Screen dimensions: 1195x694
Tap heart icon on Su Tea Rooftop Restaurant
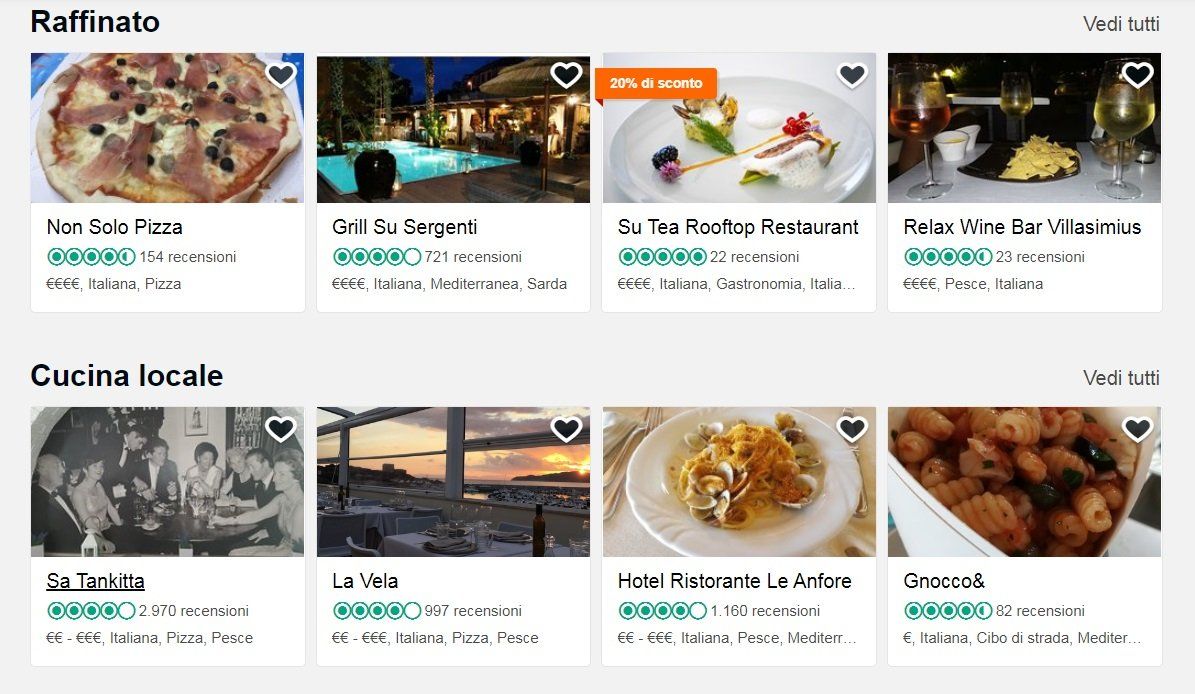[852, 75]
